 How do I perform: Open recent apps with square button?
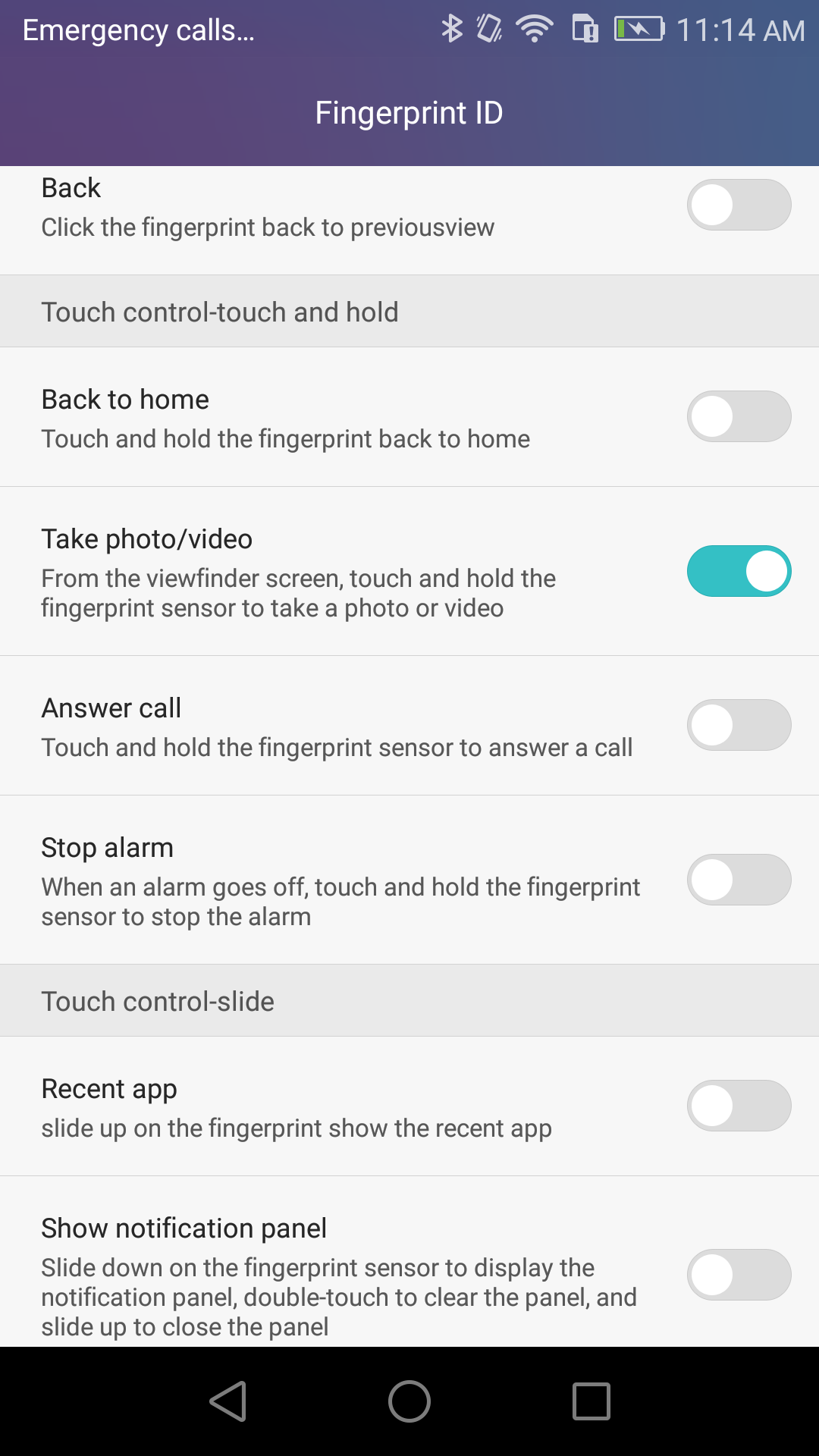[591, 1401]
